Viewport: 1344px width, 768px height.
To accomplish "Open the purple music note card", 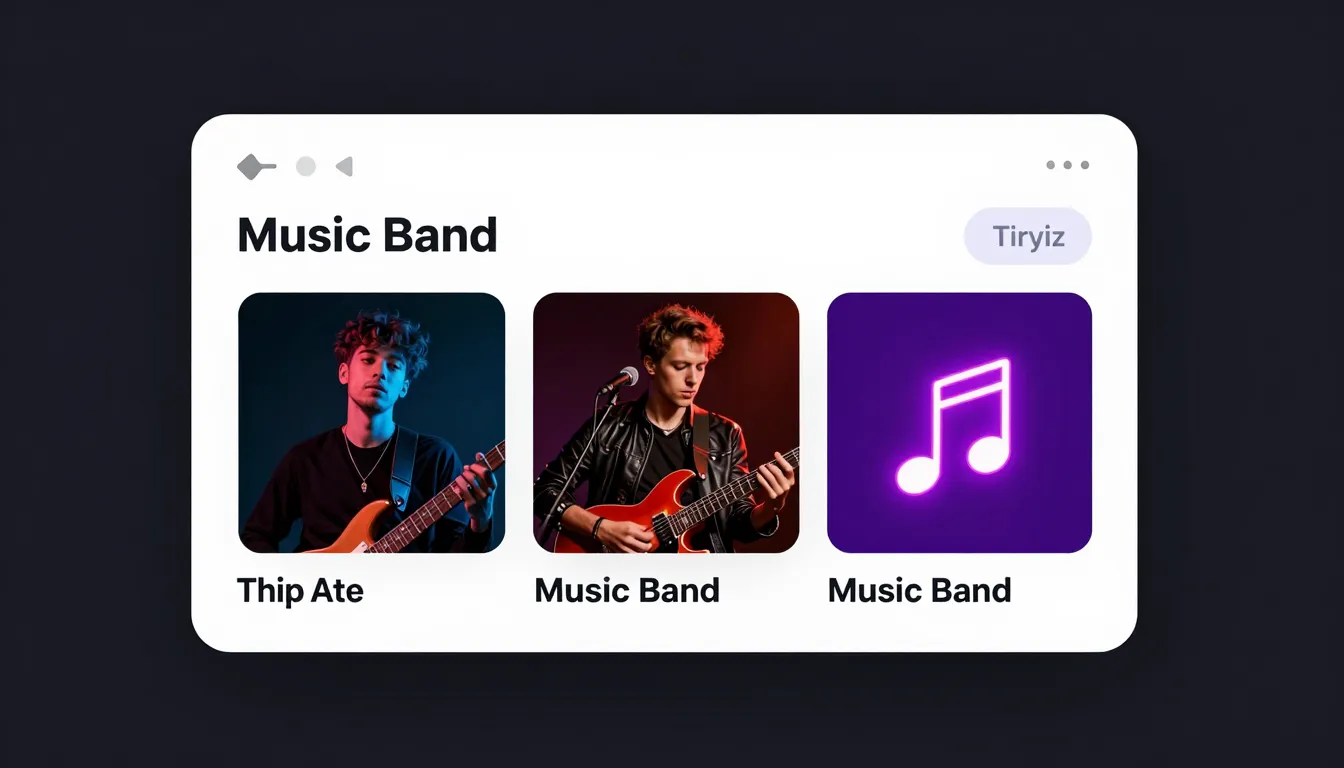I will pyautogui.click(x=959, y=422).
